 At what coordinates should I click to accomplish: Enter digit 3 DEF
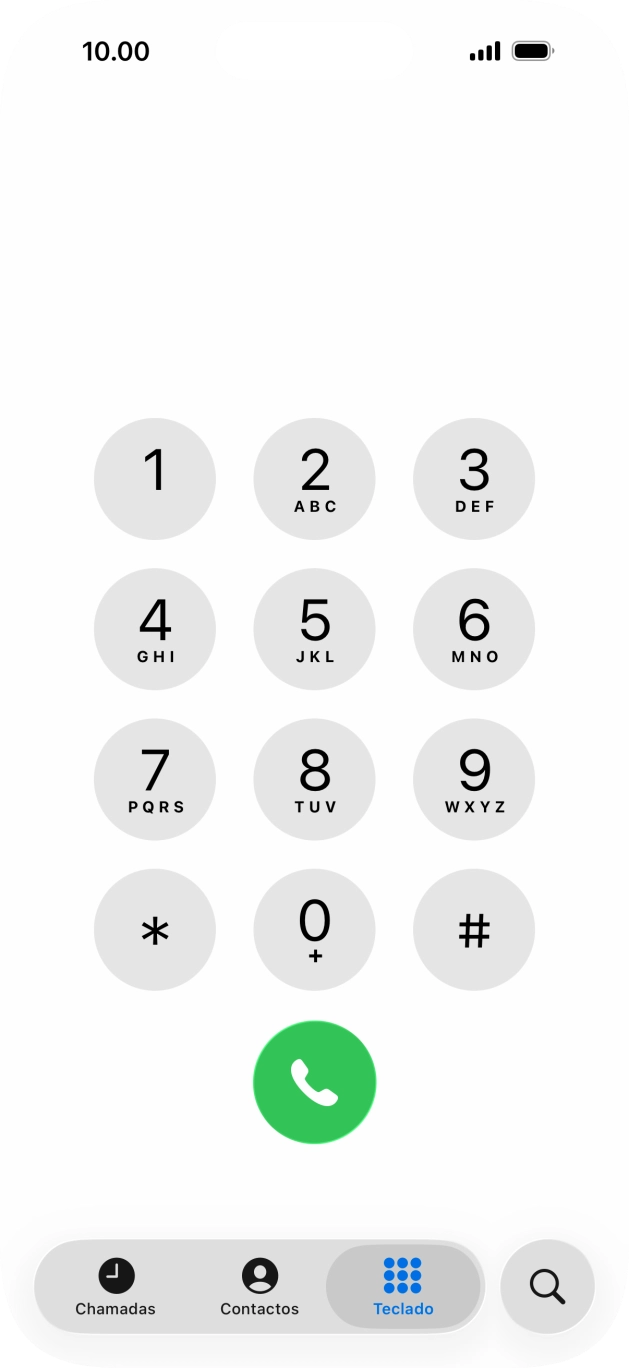click(474, 479)
